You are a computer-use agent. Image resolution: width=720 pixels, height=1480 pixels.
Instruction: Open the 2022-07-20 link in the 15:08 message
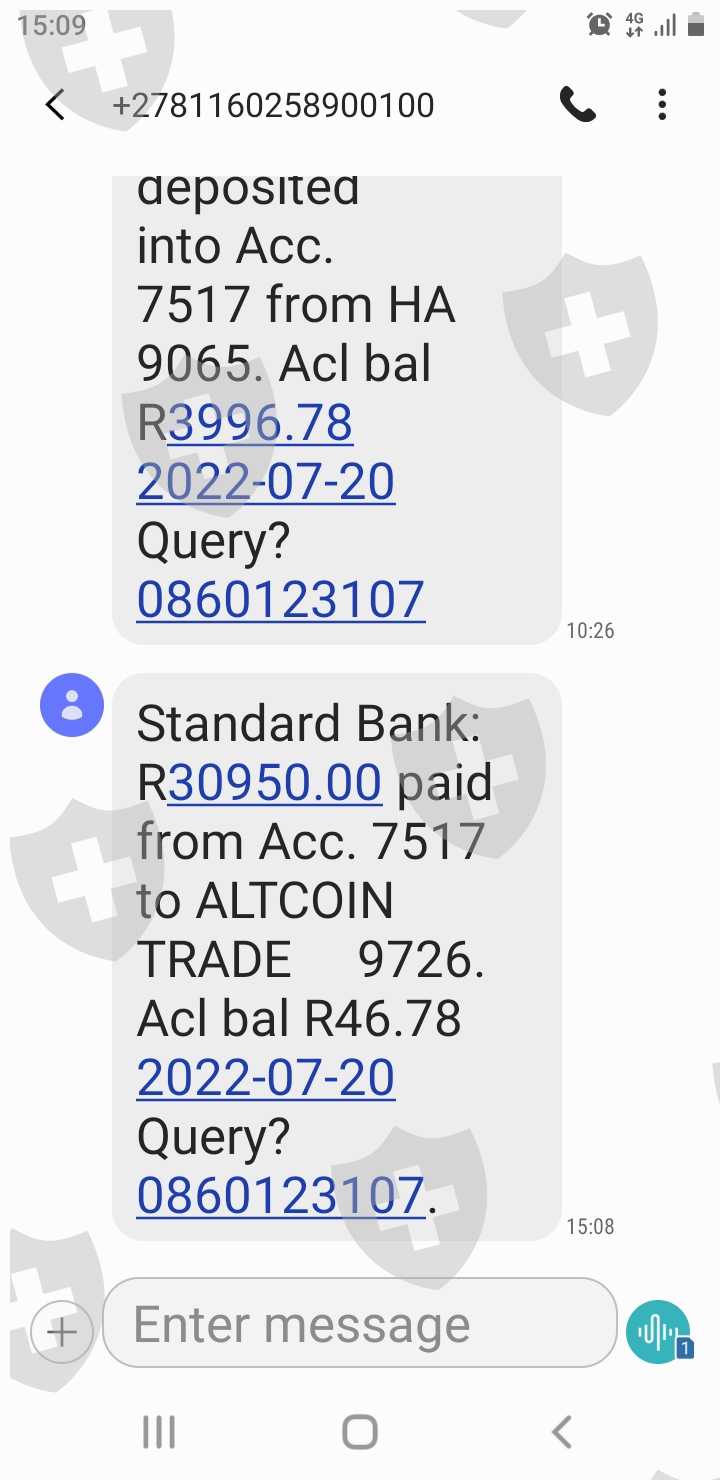click(266, 1077)
